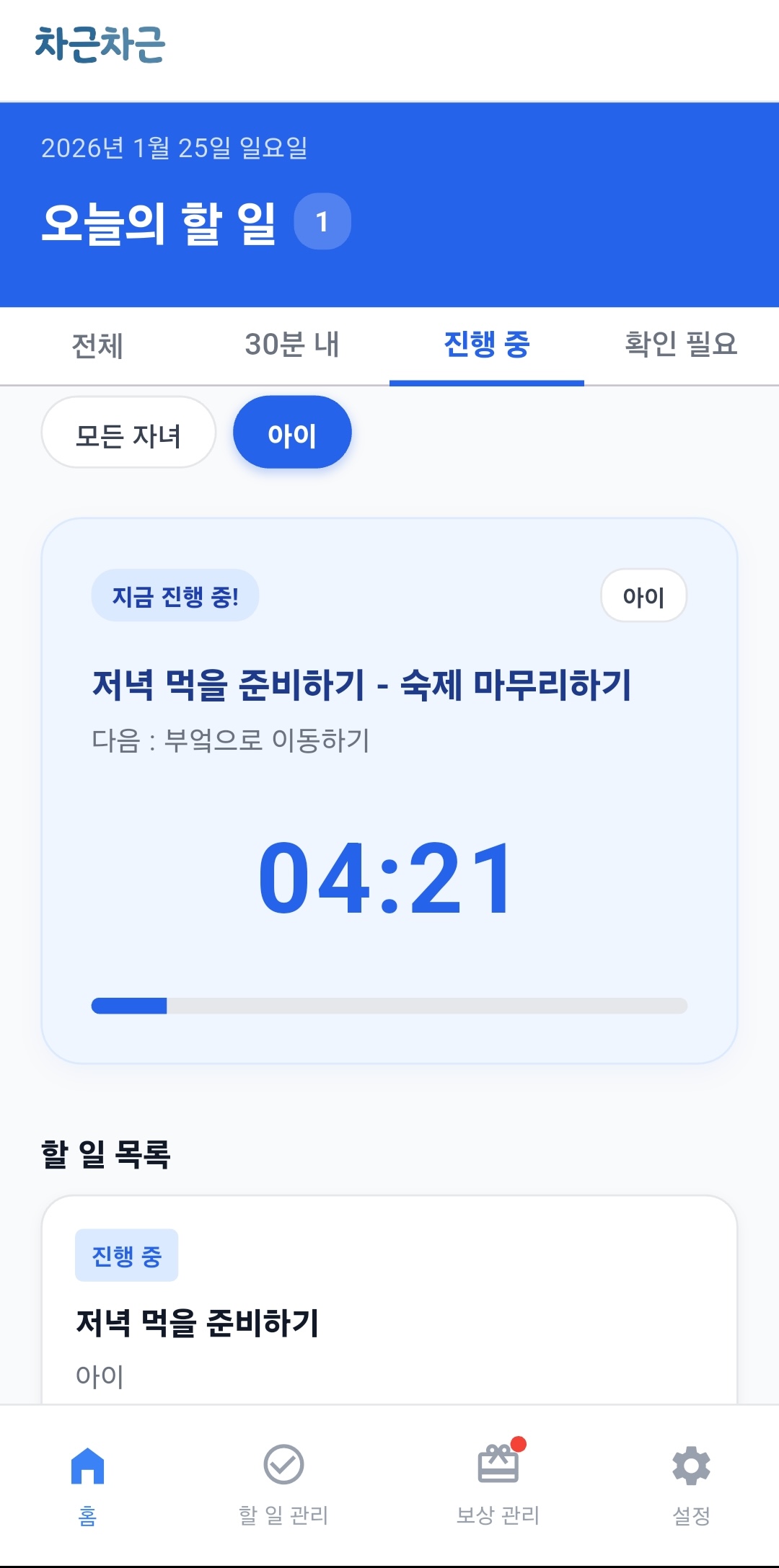Image resolution: width=779 pixels, height=1568 pixels.
Task: Toggle the 진행 중 status chip in task list
Action: pyautogui.click(x=126, y=1254)
